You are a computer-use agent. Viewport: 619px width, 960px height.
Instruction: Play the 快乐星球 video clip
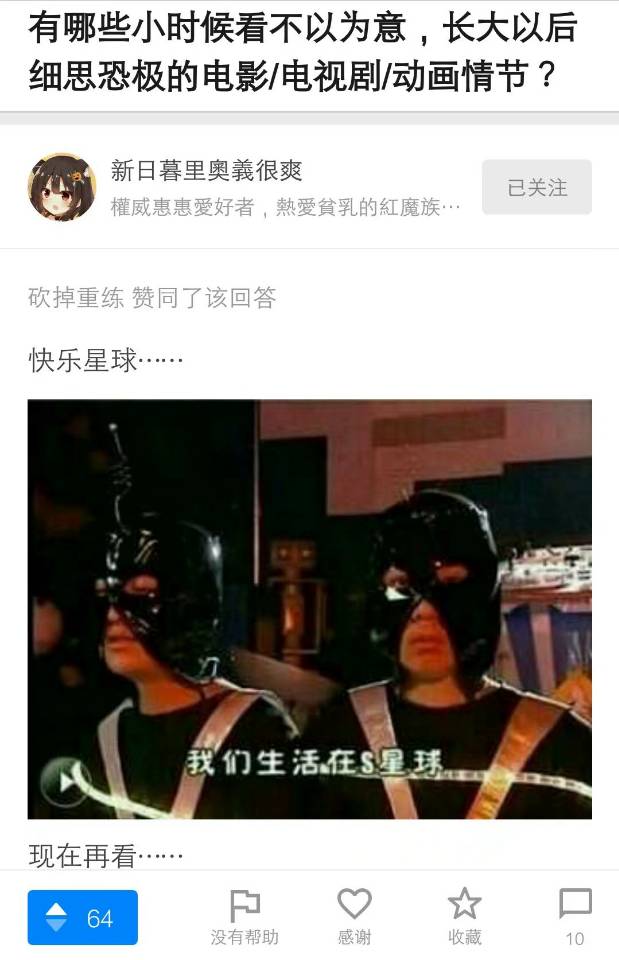point(65,781)
